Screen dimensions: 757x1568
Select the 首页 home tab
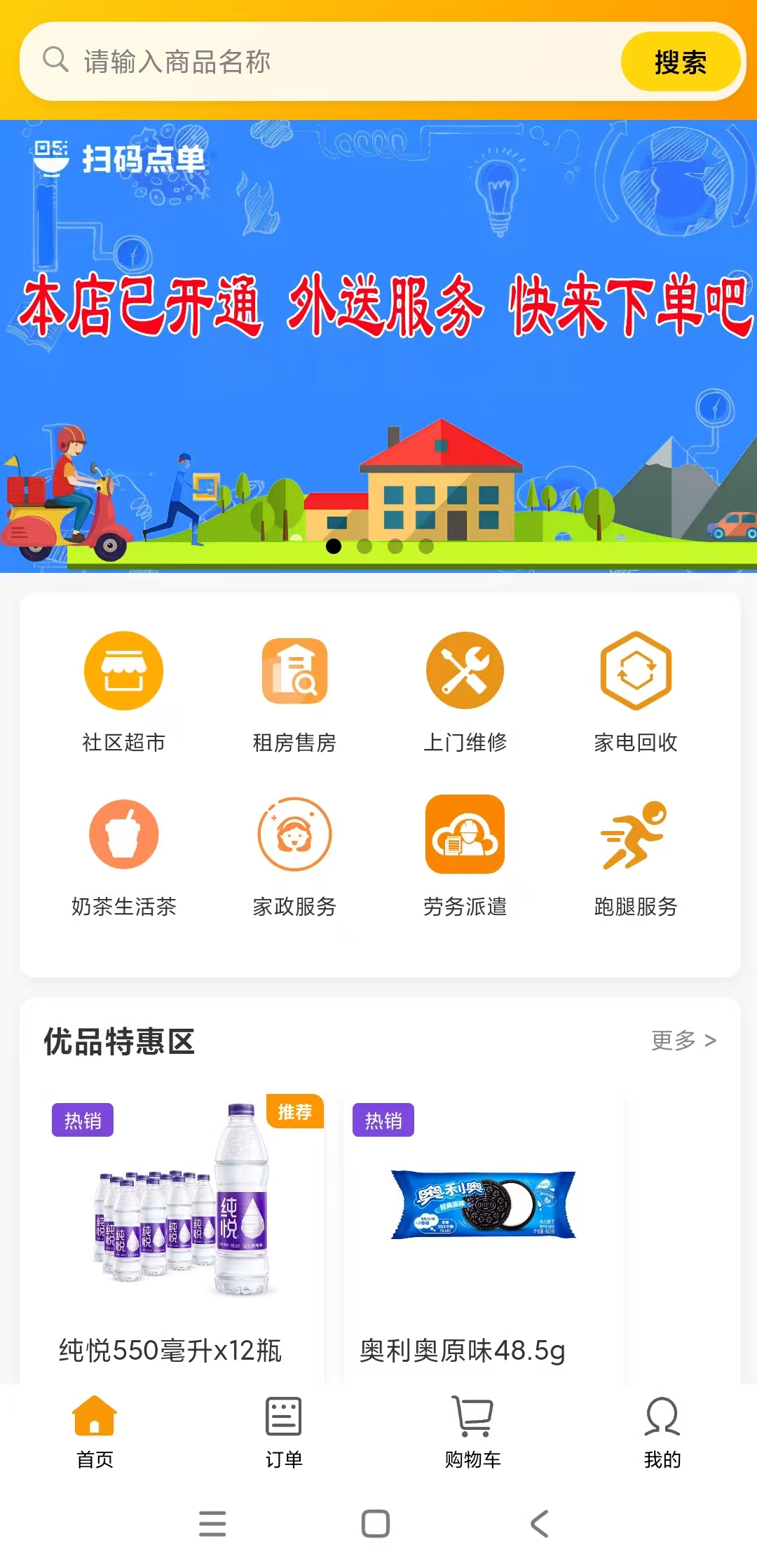[95, 1434]
